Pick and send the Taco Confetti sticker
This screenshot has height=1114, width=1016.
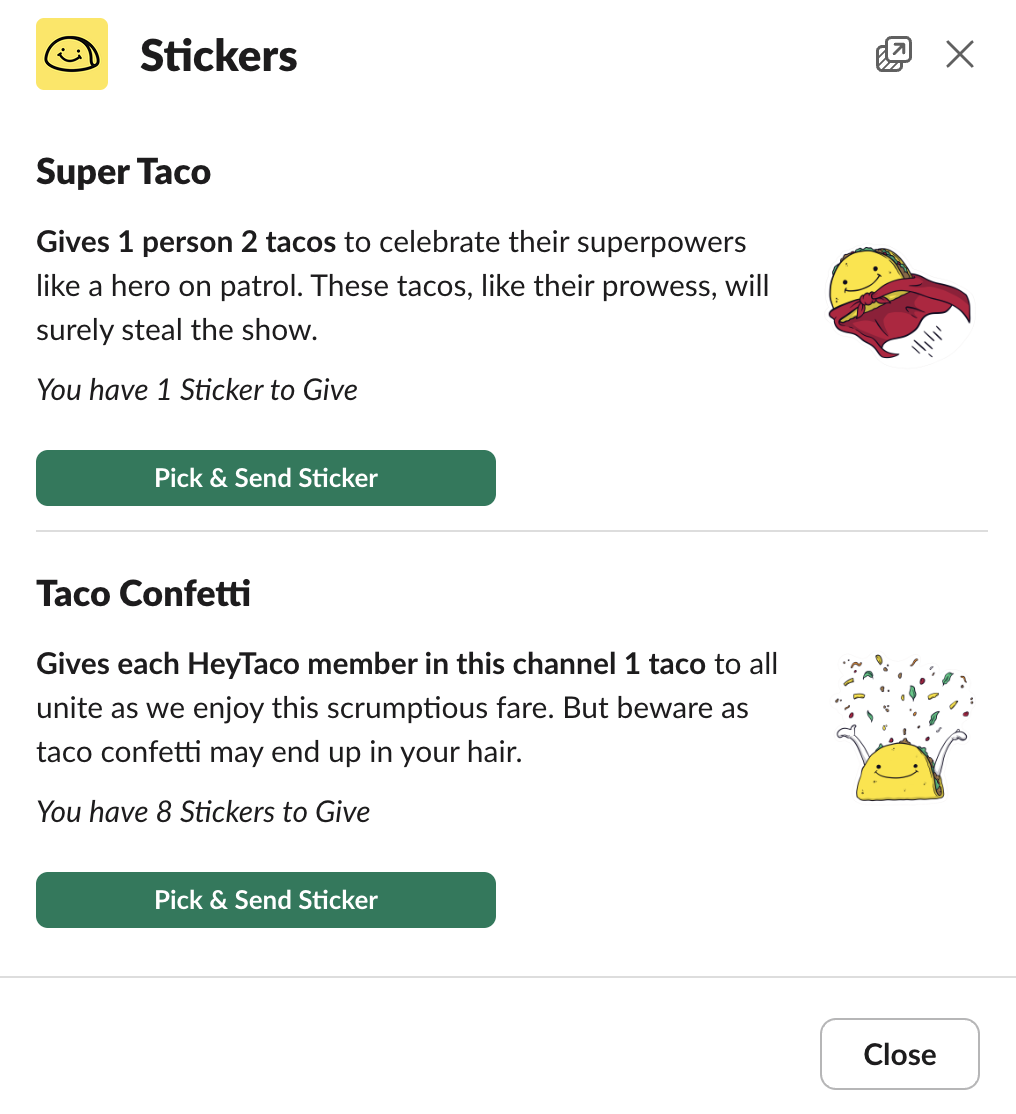point(266,900)
